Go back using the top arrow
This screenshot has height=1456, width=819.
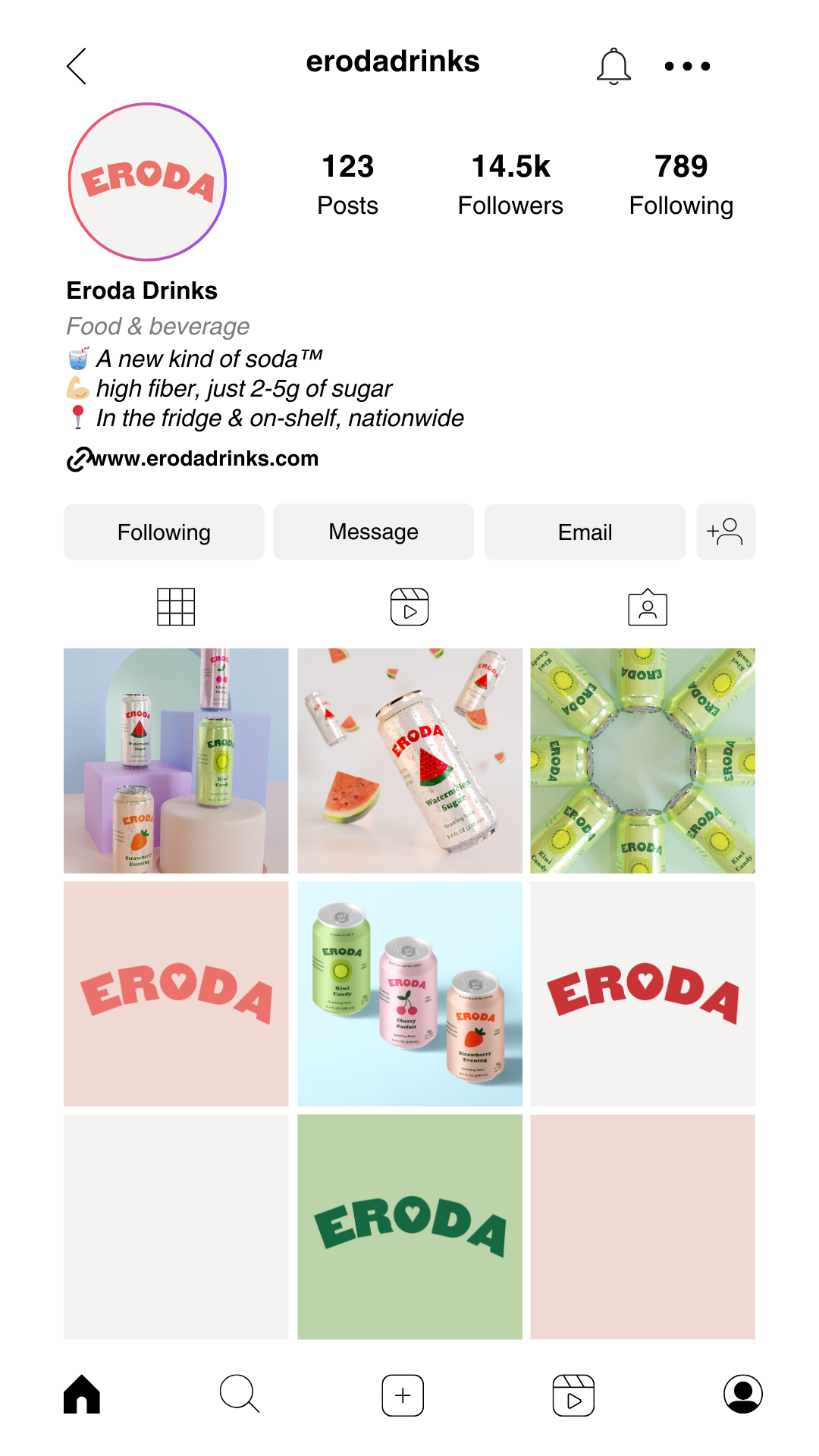(77, 66)
